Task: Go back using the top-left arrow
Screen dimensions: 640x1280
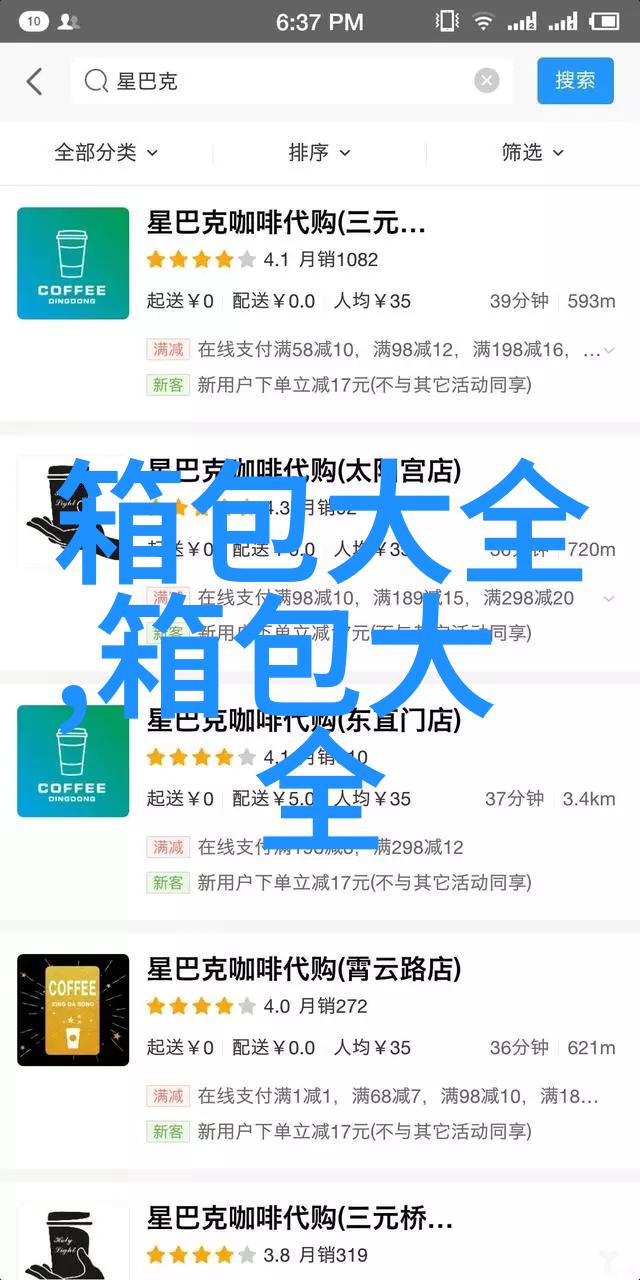Action: (x=35, y=82)
